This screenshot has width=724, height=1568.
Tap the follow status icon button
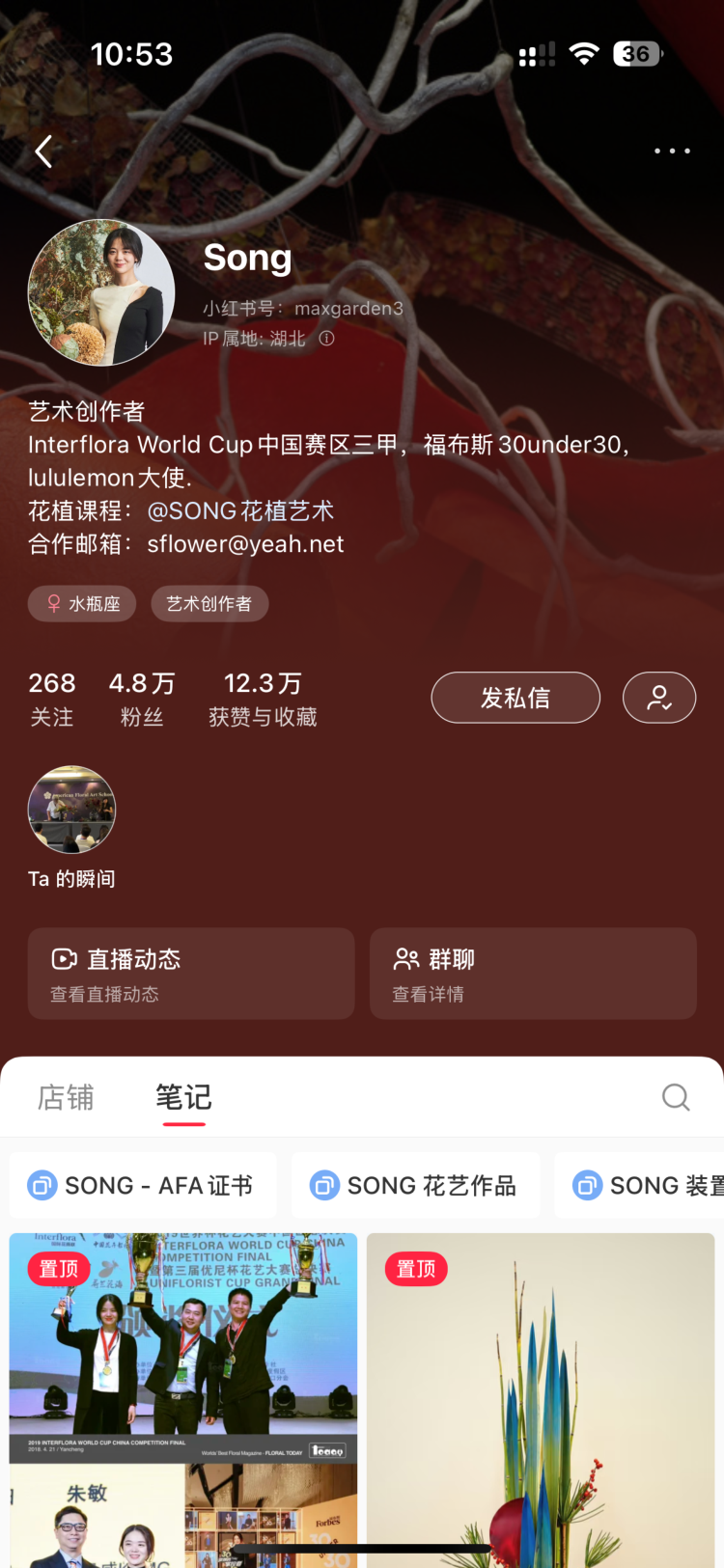tap(659, 698)
